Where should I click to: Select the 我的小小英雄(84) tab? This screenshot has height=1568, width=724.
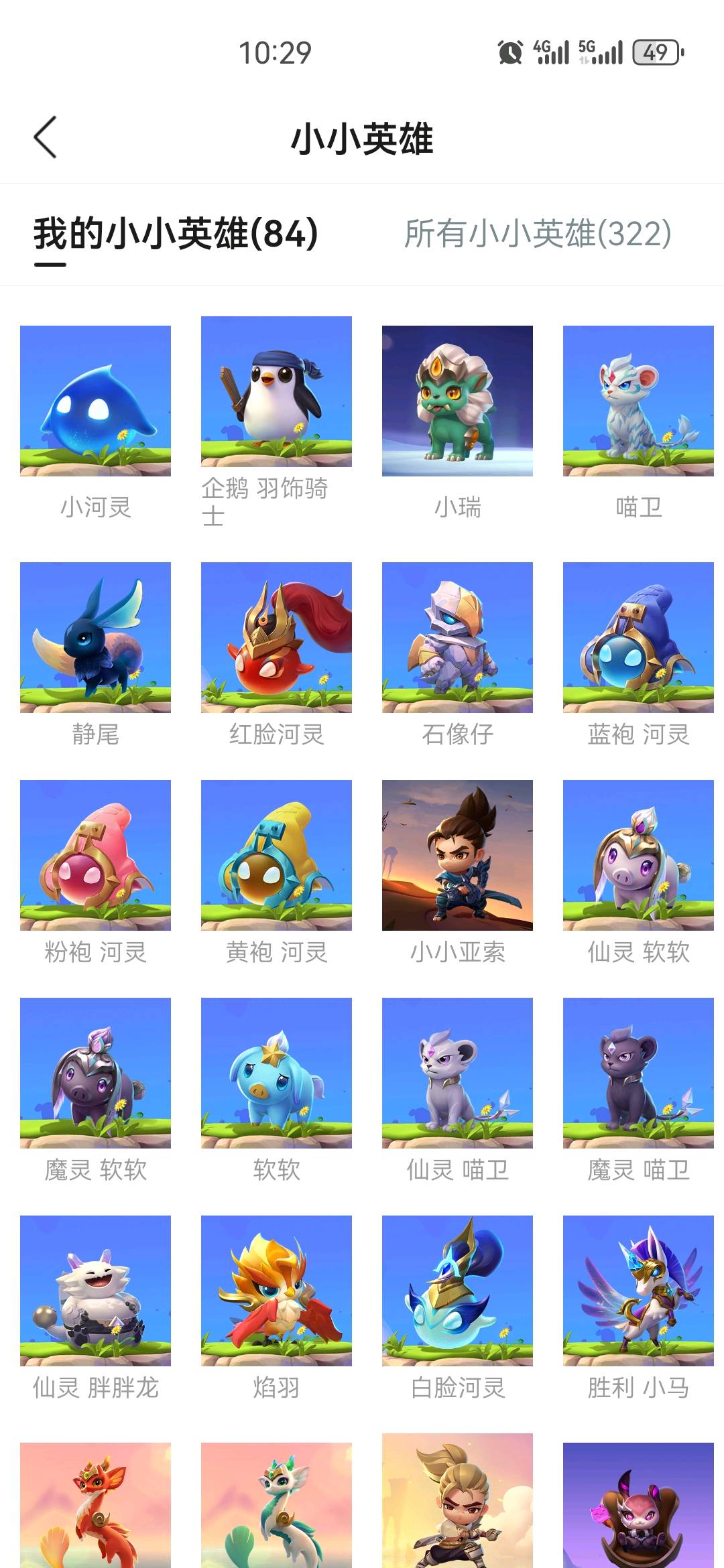coord(176,233)
